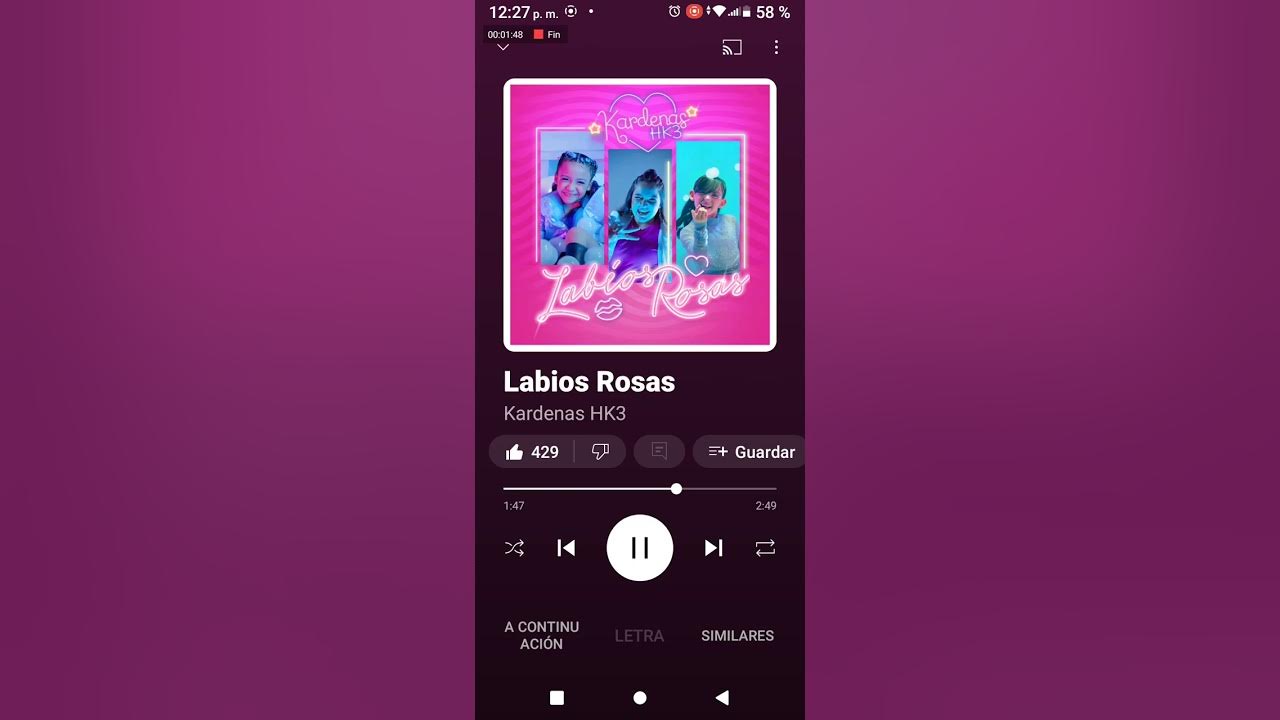The height and width of the screenshot is (720, 1280).
Task: Toggle repeat mode
Action: (x=765, y=548)
